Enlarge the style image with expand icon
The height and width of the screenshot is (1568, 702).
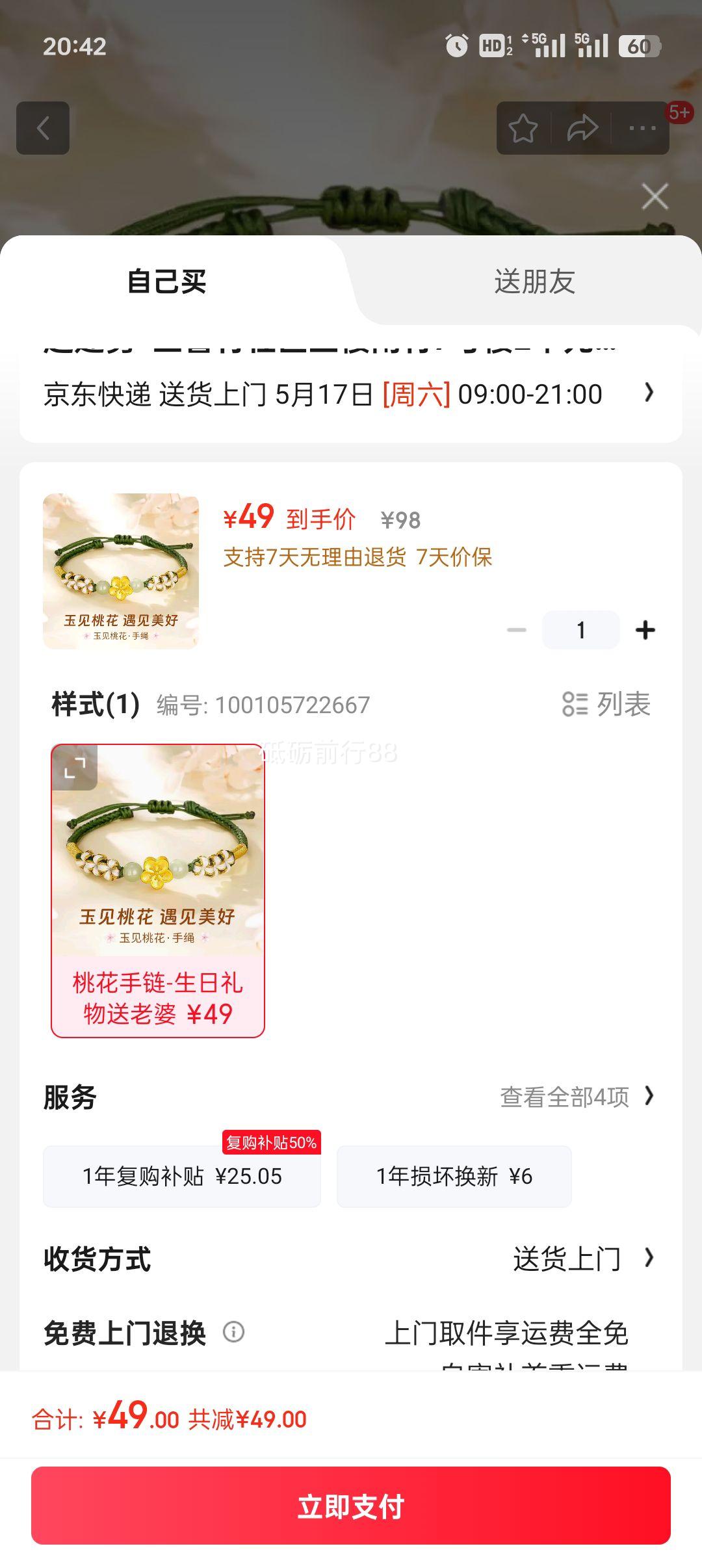point(75,768)
